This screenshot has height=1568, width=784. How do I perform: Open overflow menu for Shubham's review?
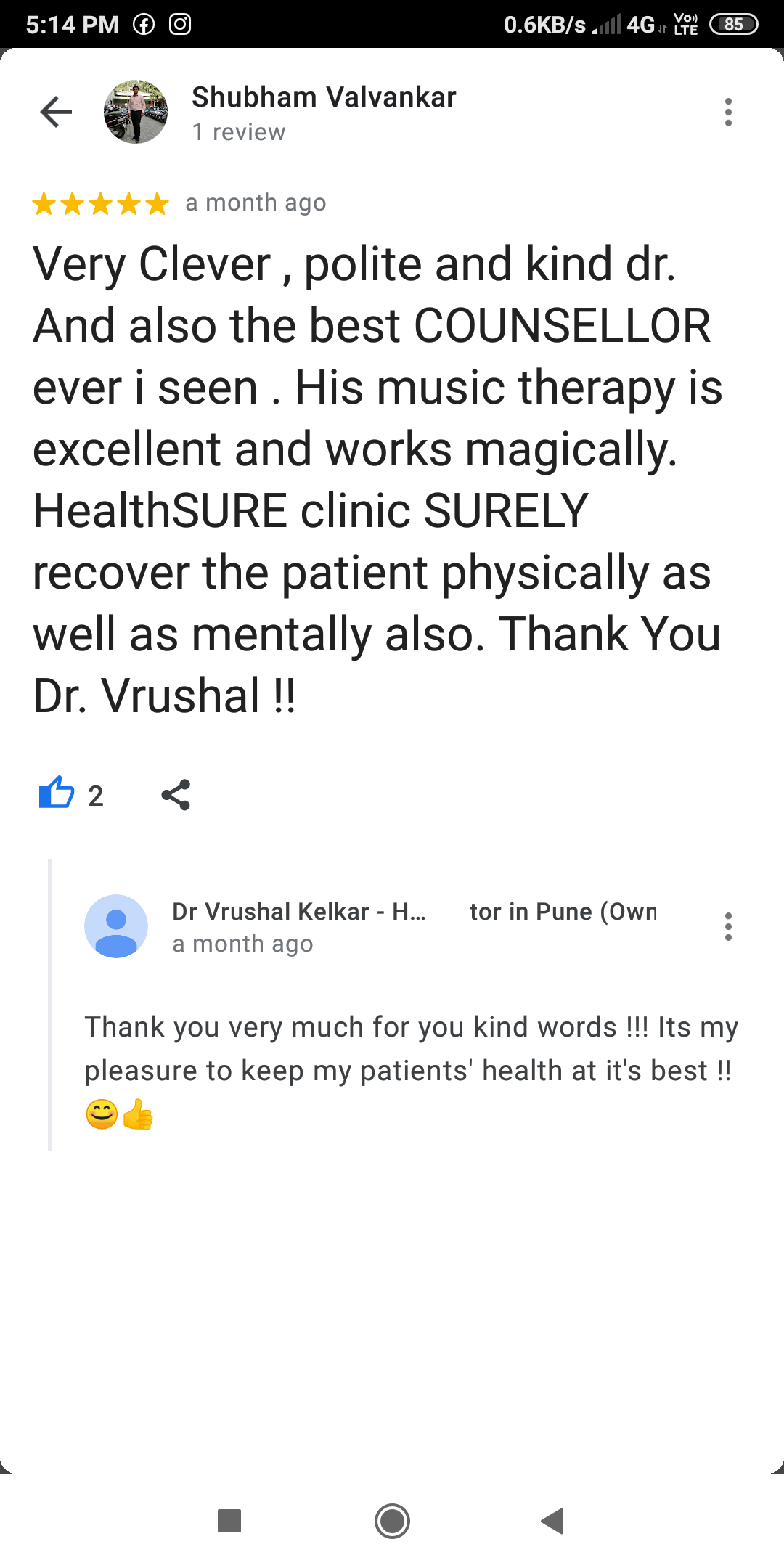click(728, 112)
